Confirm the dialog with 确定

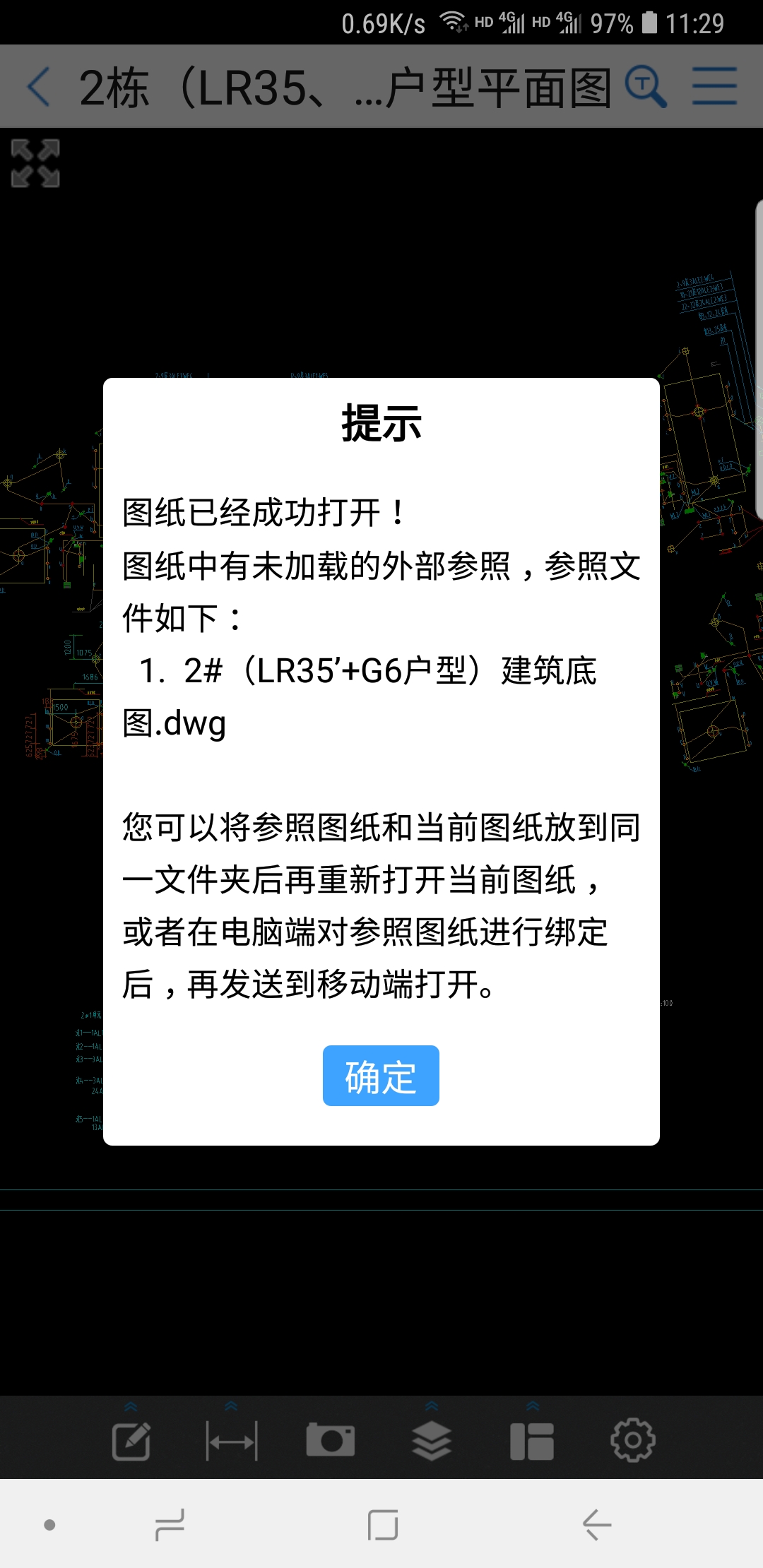point(381,1076)
